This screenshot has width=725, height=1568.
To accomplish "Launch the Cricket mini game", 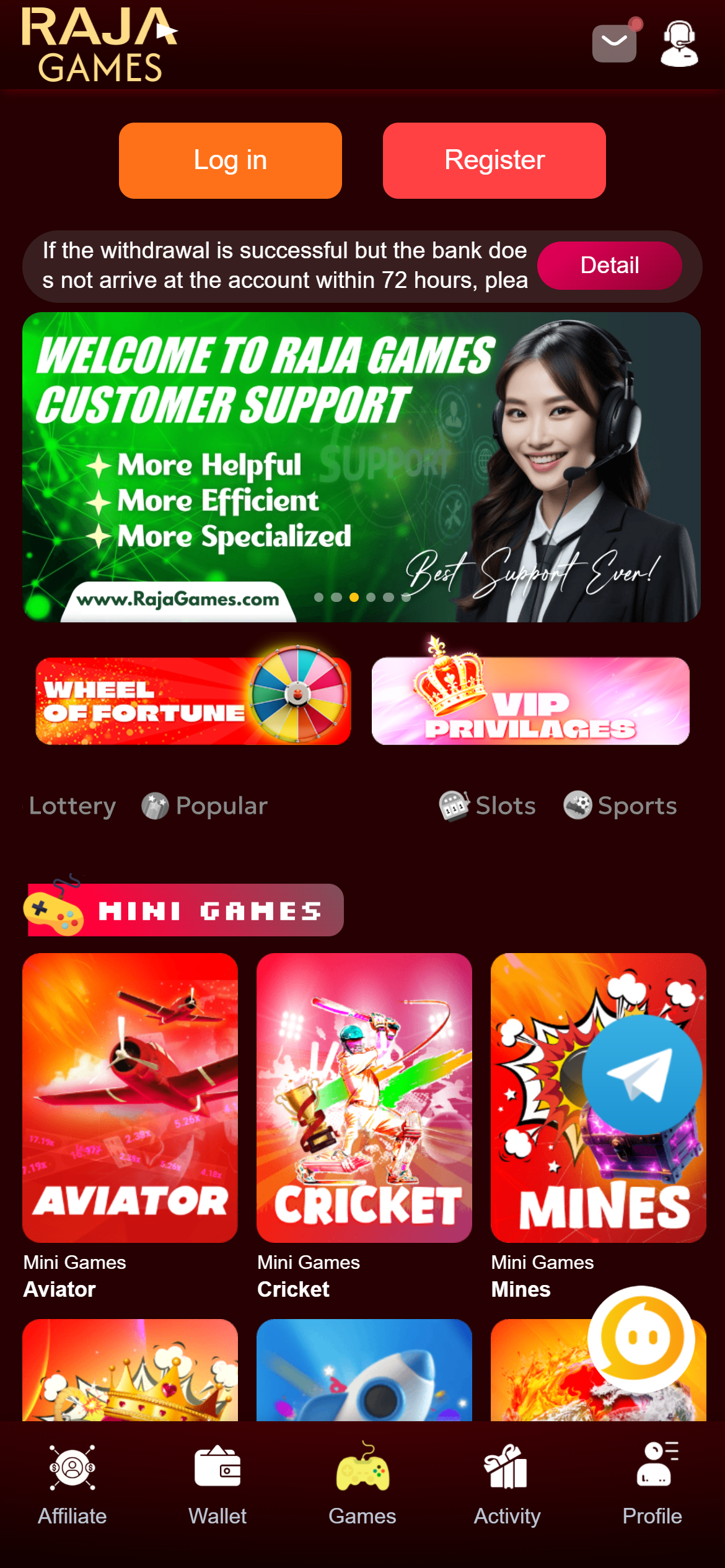I will (364, 1097).
